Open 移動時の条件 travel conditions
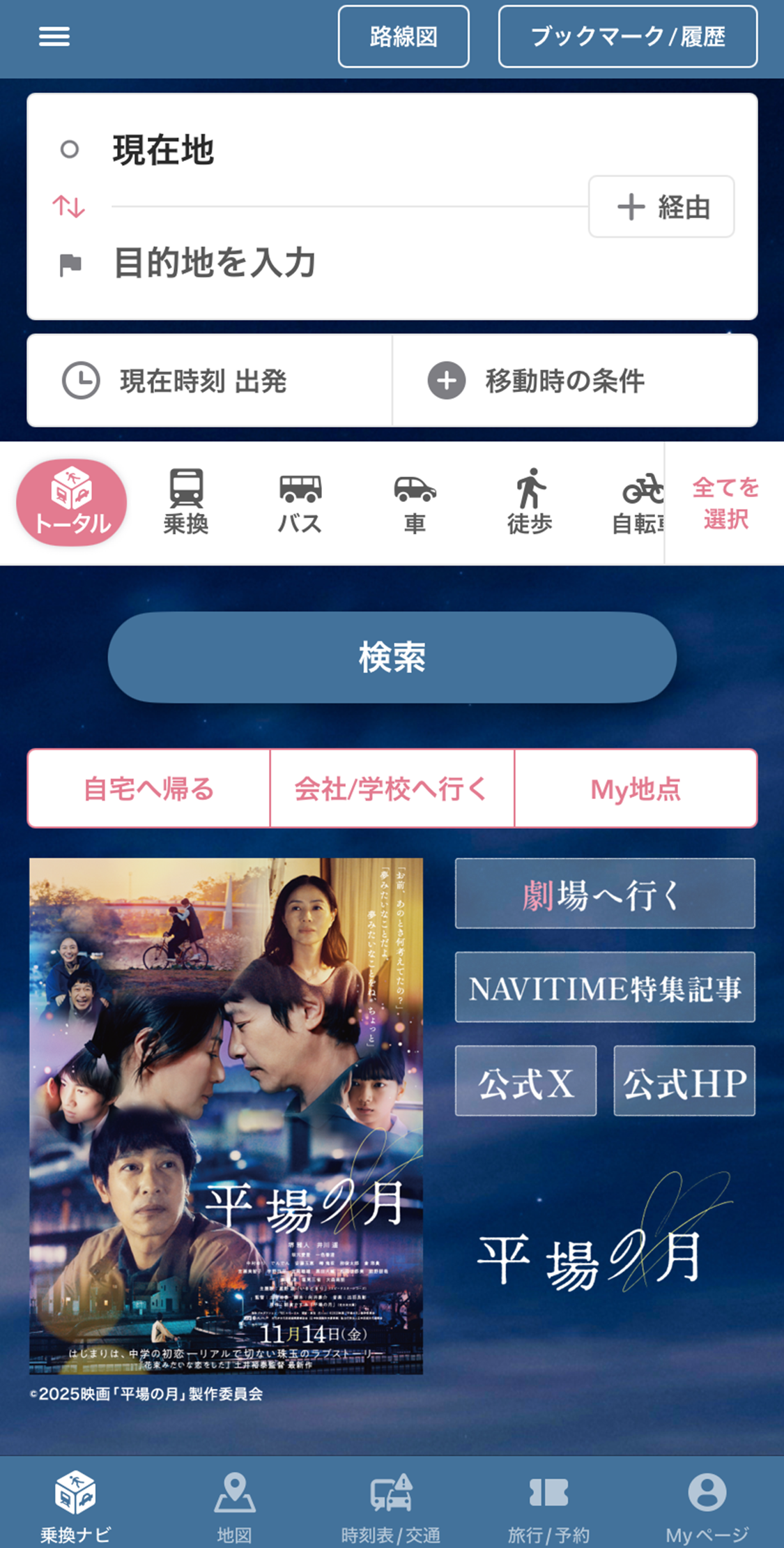Viewport: 784px width, 1548px height. [574, 381]
